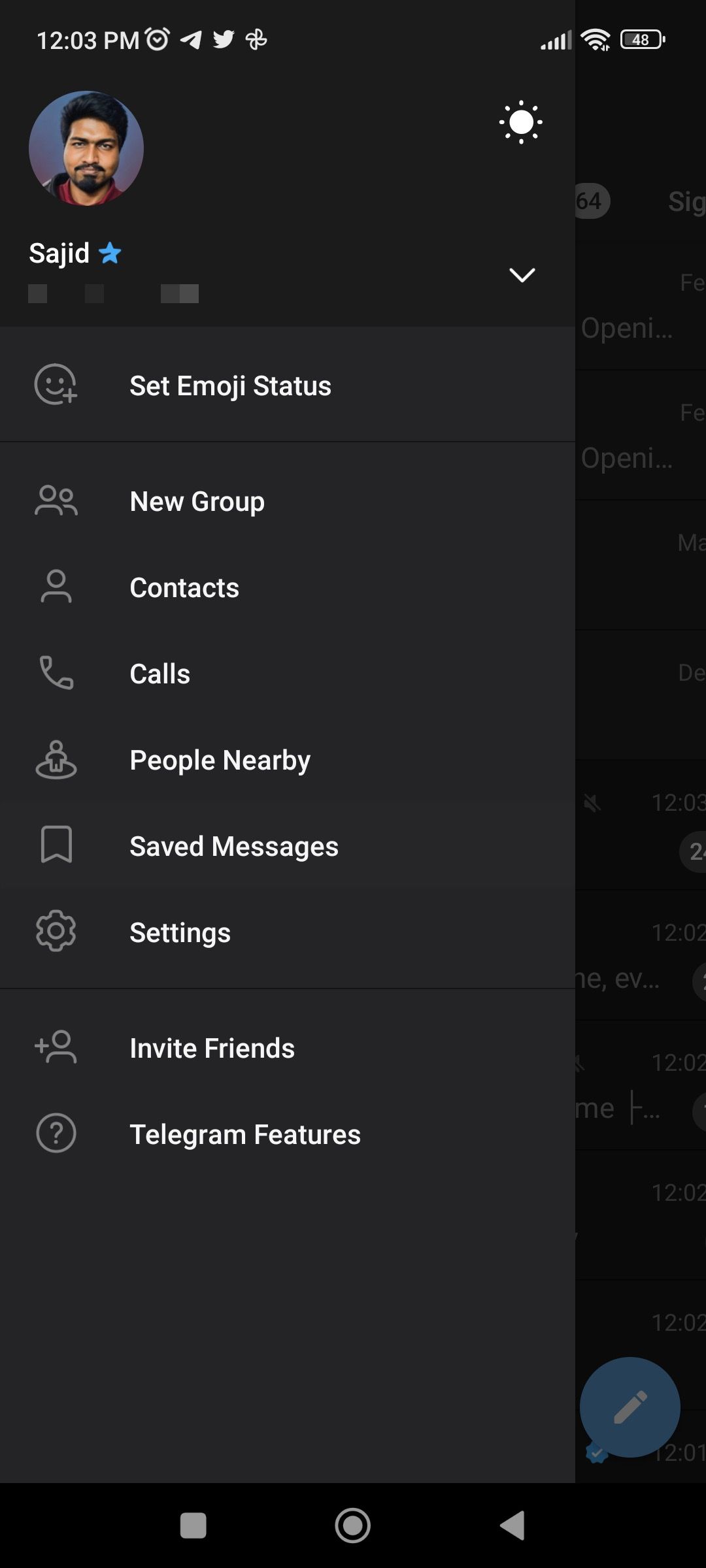Screen dimensions: 706x1568
Task: Select Invite Friends
Action: pos(212,1049)
